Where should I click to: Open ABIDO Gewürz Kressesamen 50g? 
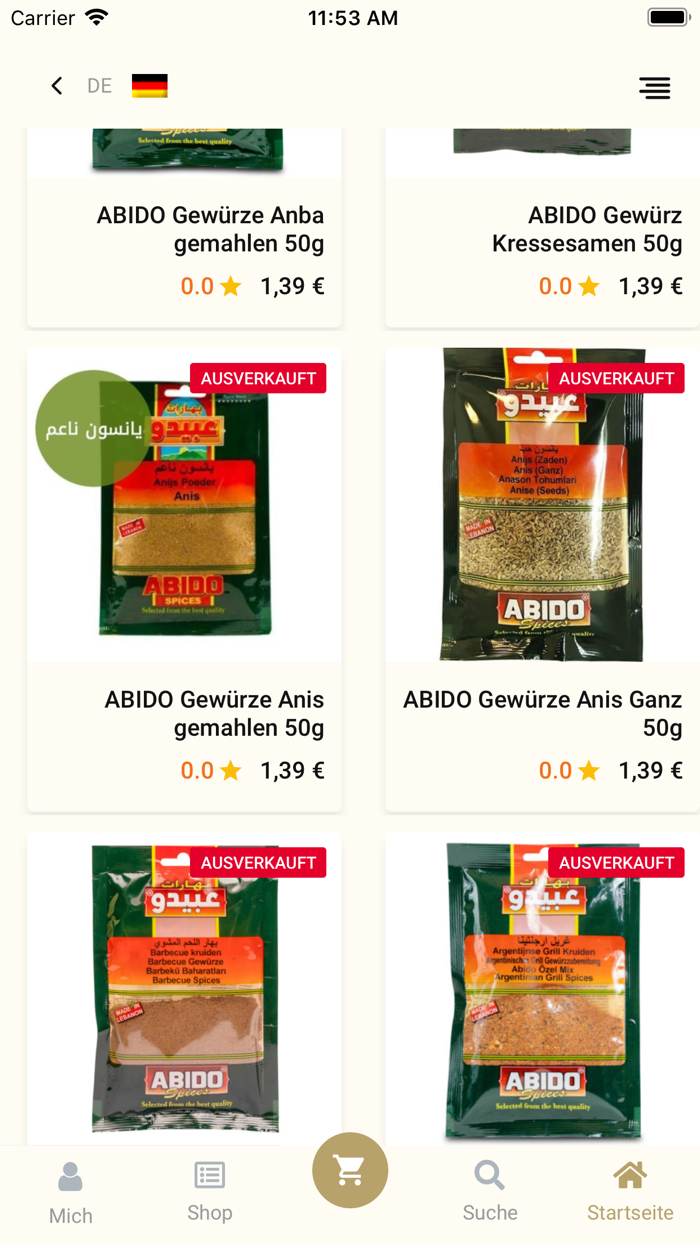coord(542,228)
